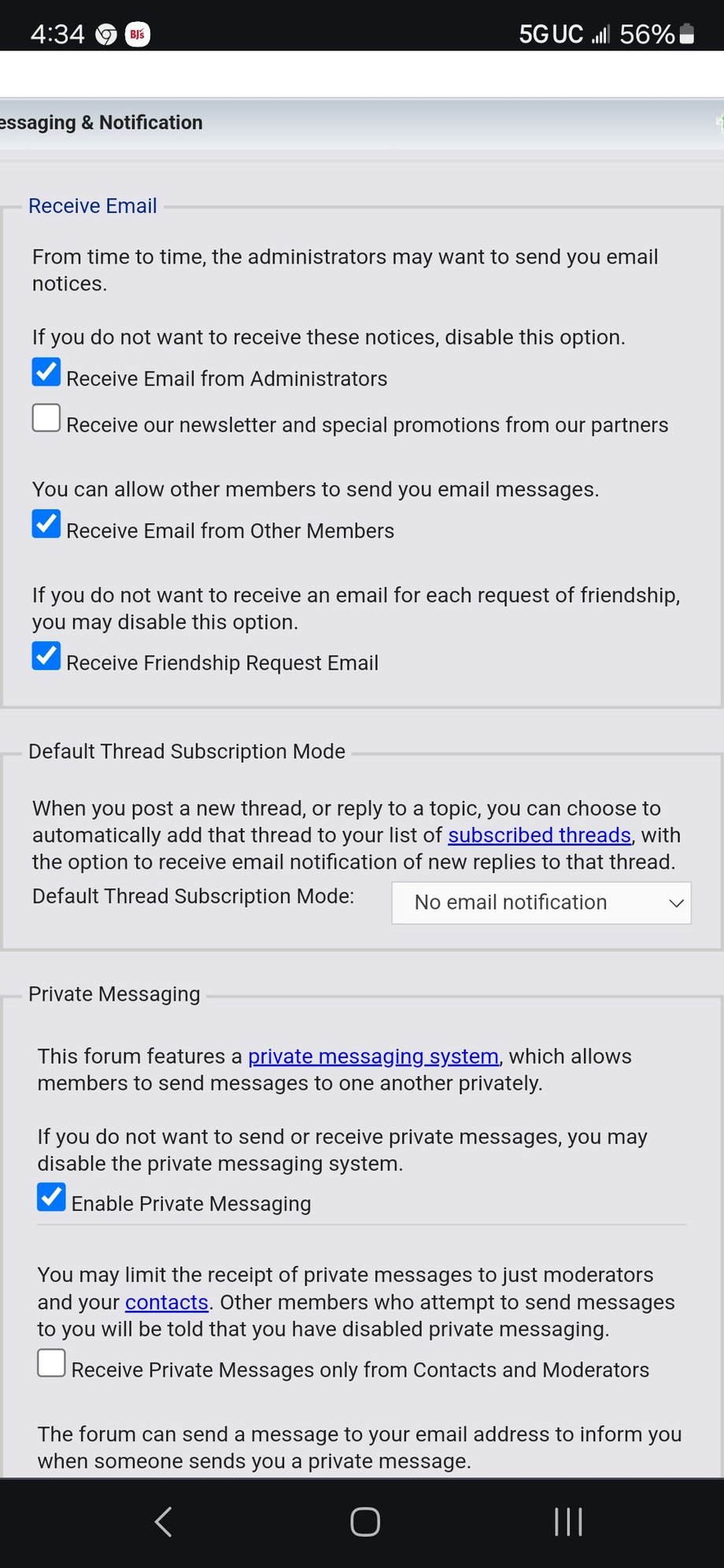Check messages only from Contacts and Moderators
Screen dimensions: 724x1568
(x=52, y=1363)
